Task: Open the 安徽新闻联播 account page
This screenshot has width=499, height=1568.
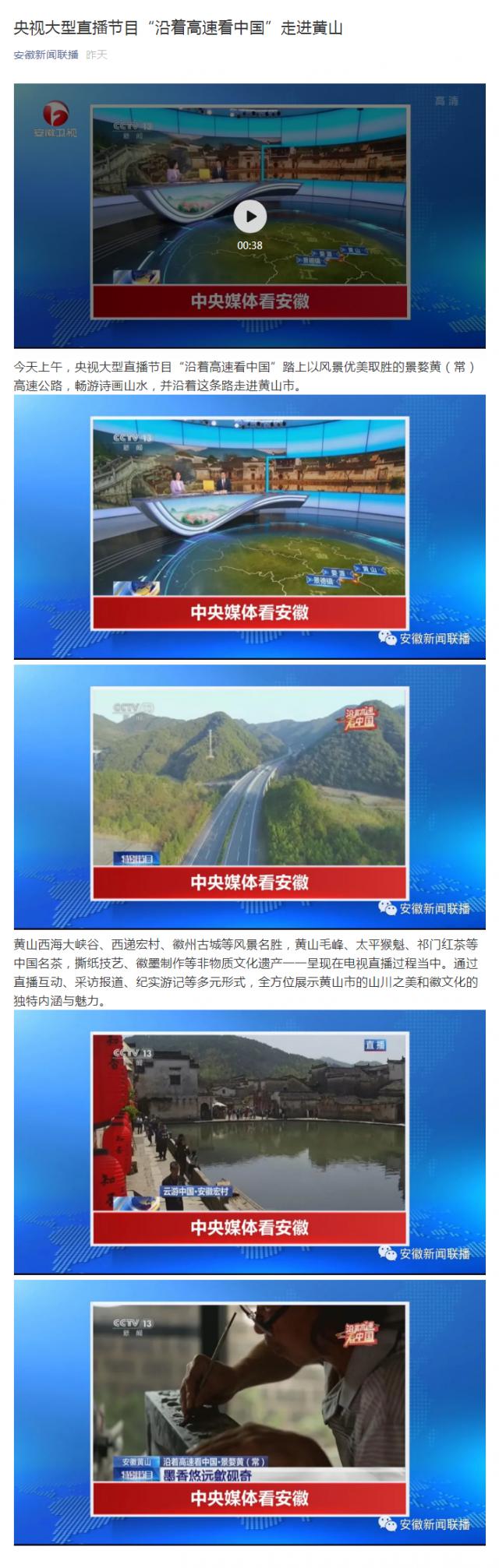Action: (46, 55)
